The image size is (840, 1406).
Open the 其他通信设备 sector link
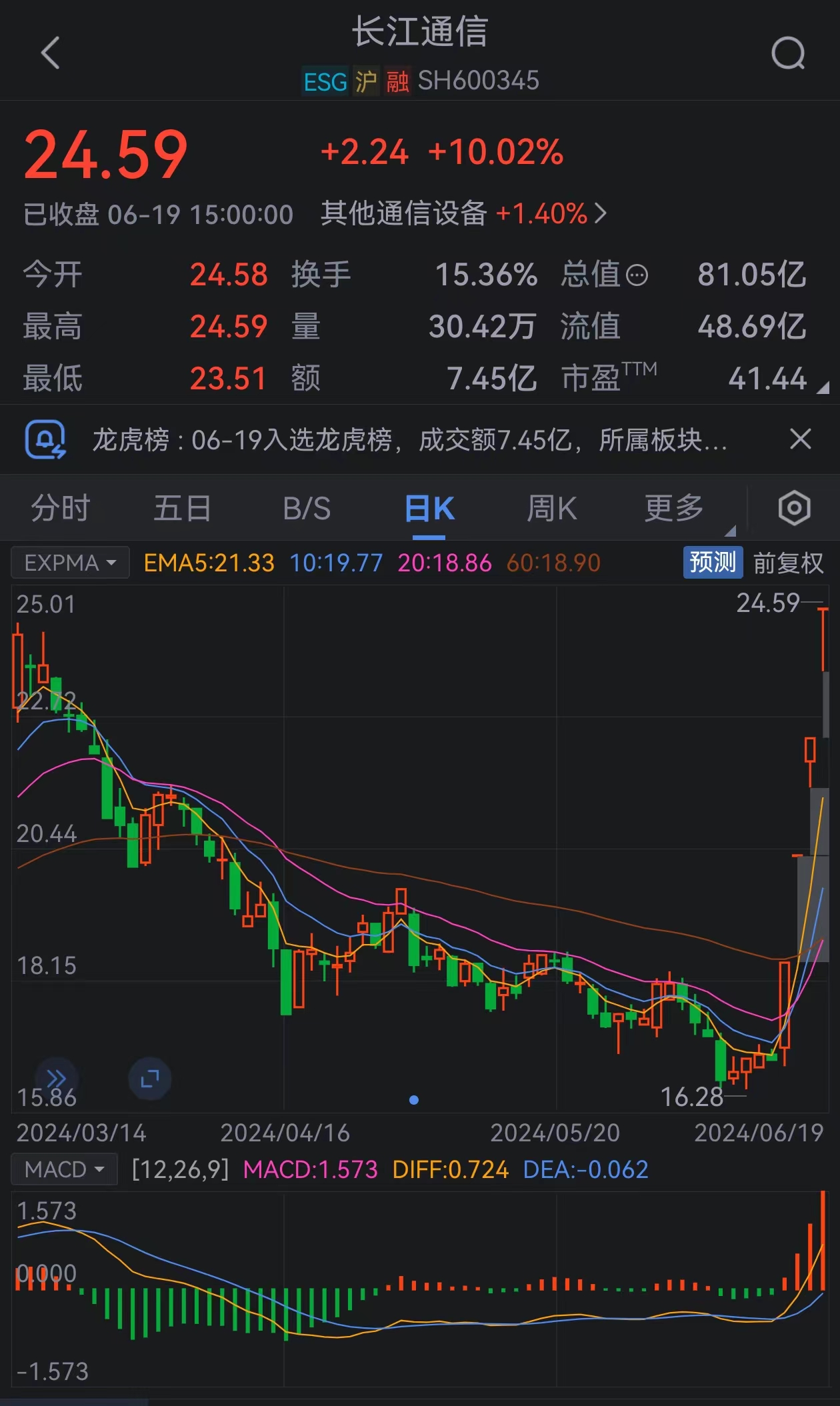tap(464, 213)
